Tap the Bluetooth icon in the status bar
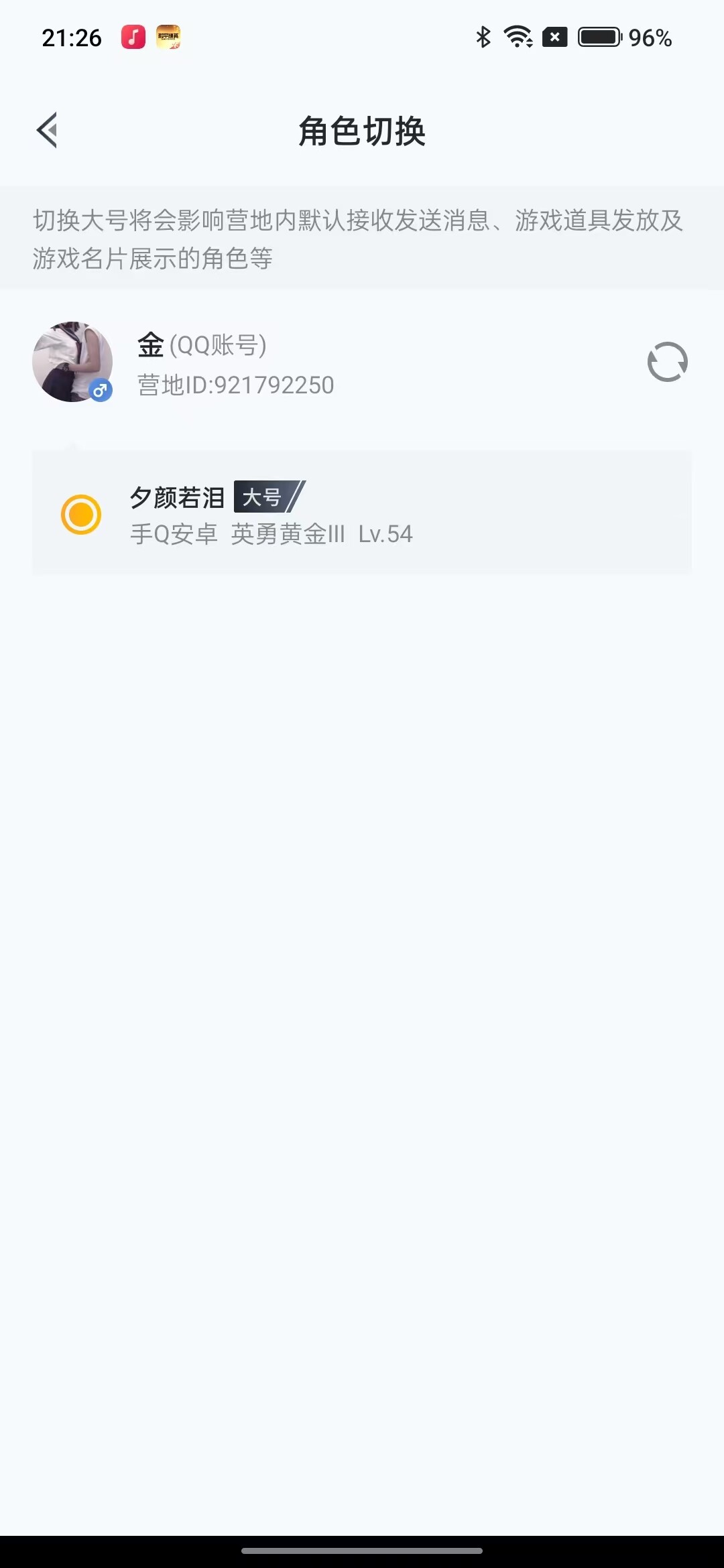This screenshot has height=1568, width=724. pos(481,38)
